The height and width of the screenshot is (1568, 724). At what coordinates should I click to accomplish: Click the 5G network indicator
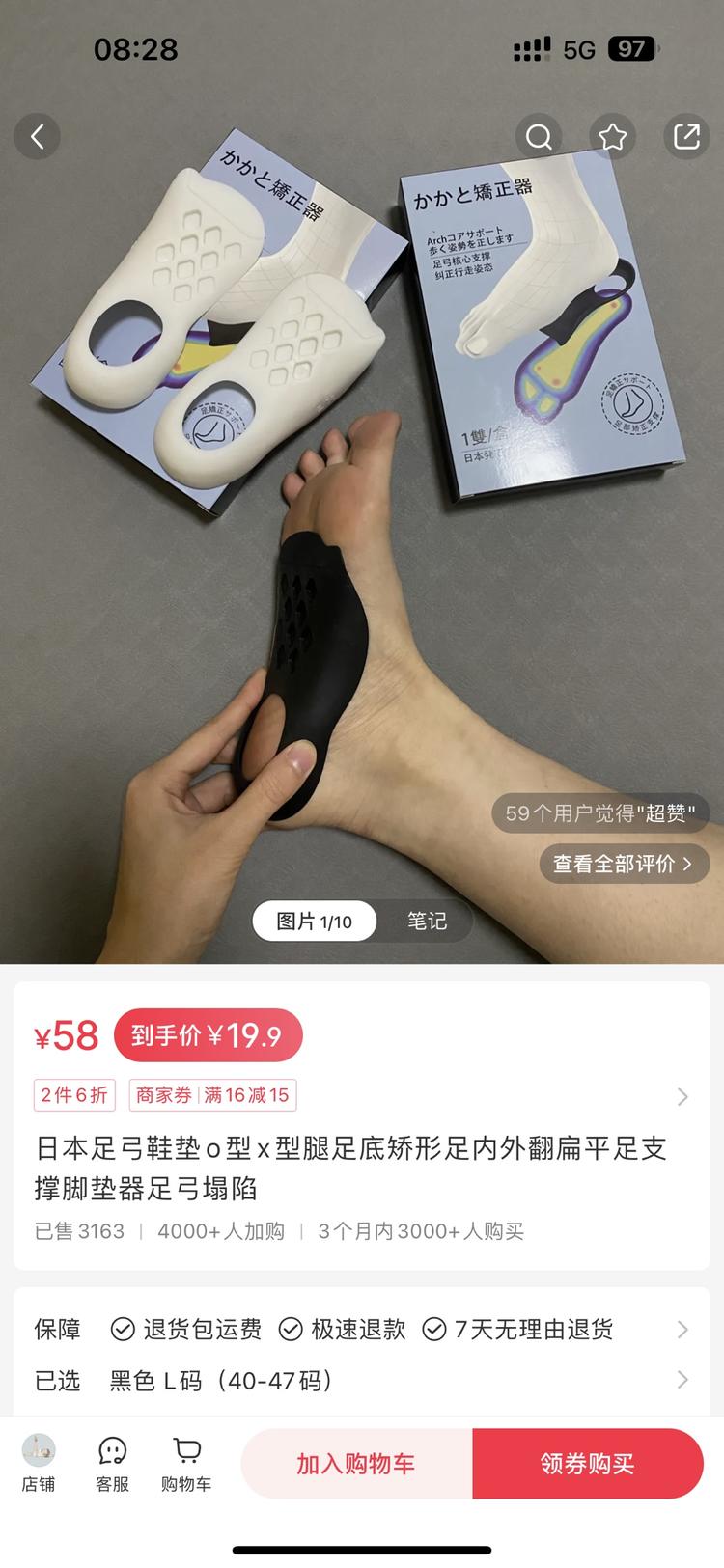coord(576,48)
